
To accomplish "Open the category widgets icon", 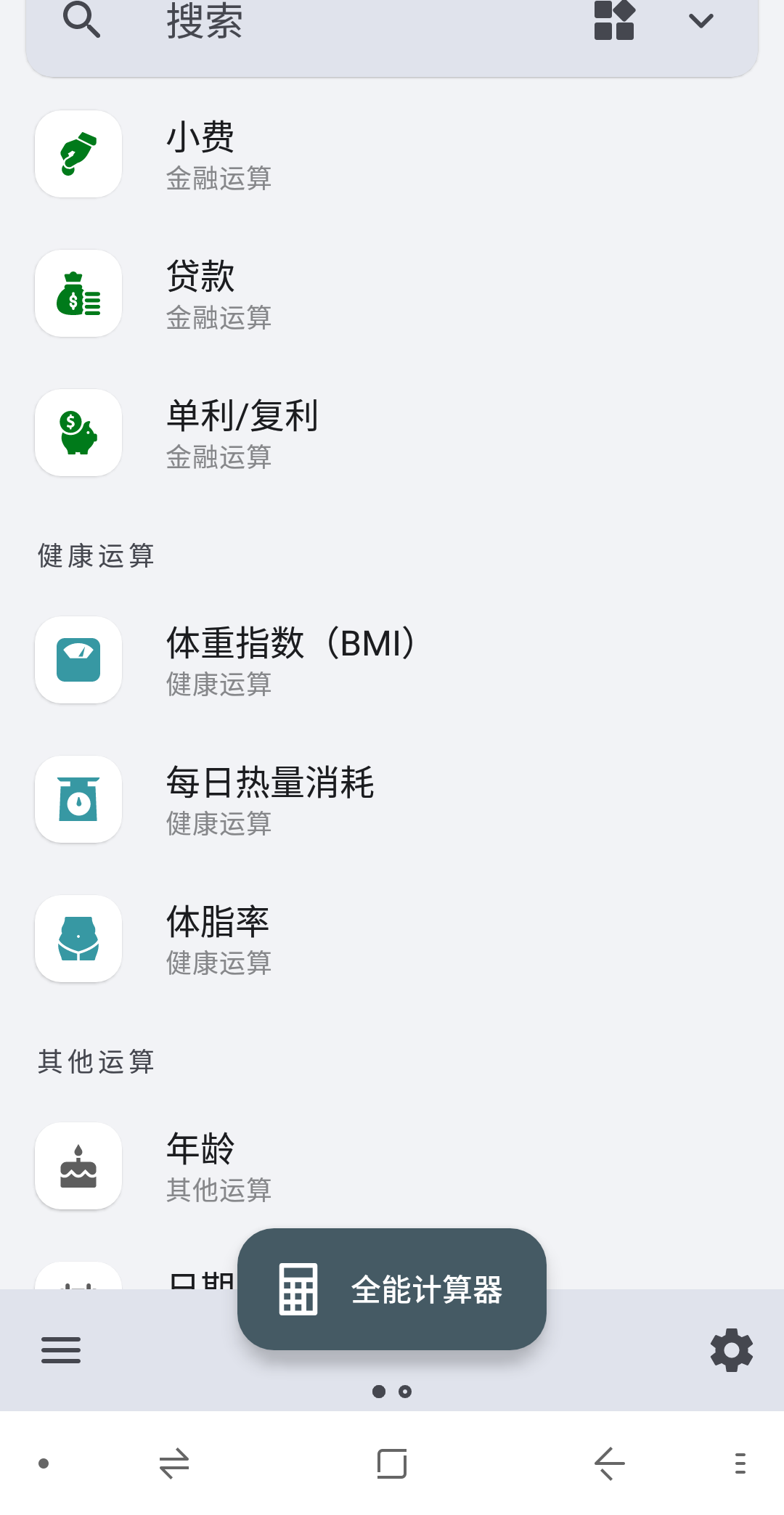I will pos(614,20).
